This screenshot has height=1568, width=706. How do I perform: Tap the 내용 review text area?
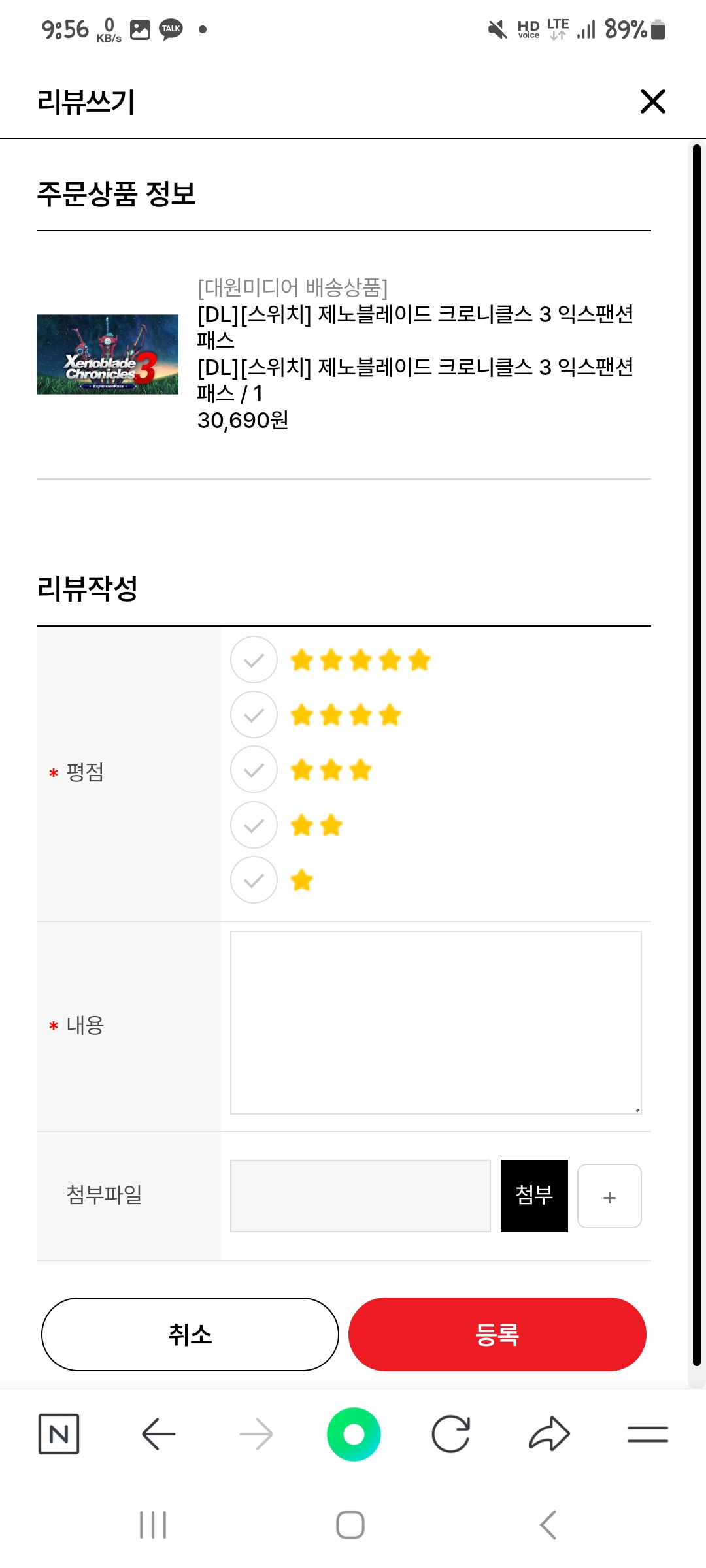coord(435,1022)
